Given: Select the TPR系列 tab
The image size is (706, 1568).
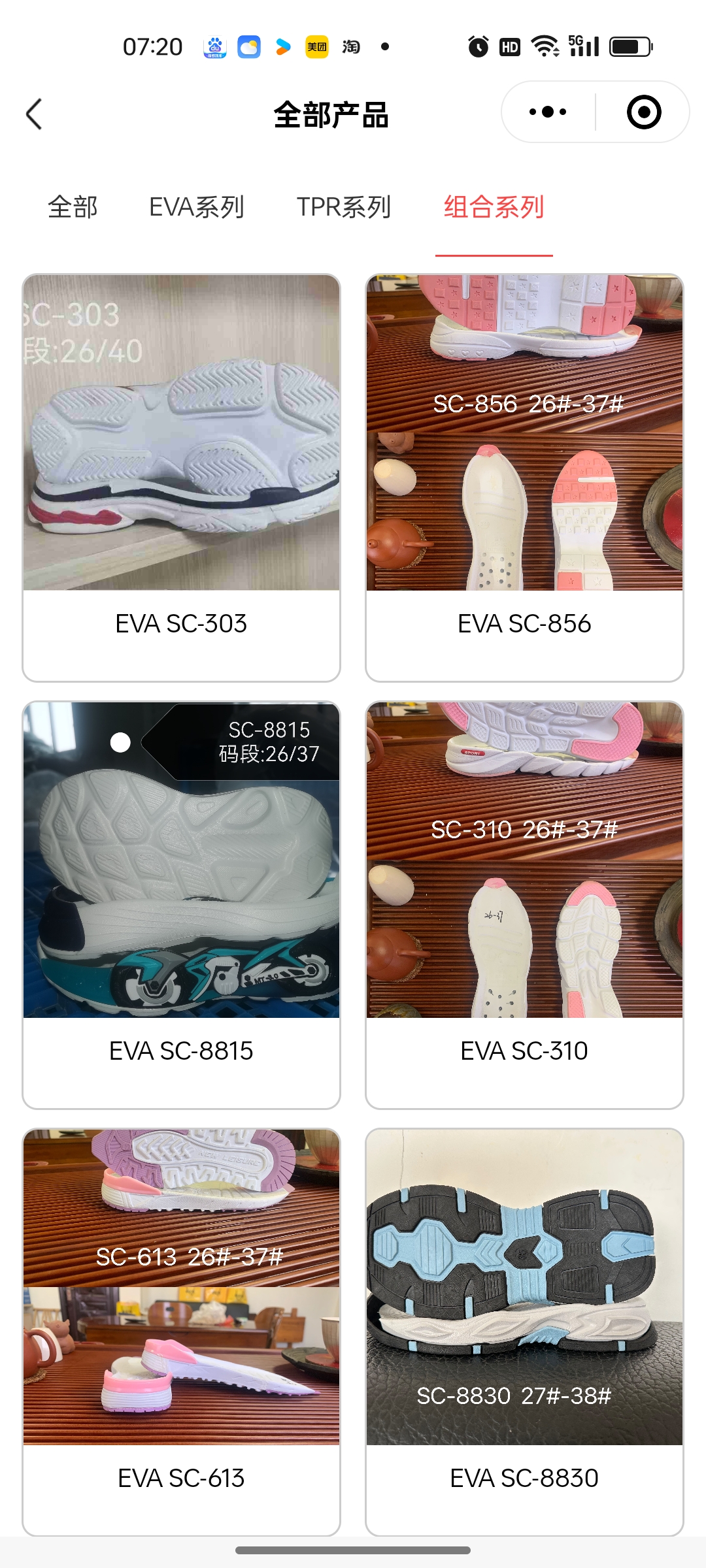Looking at the screenshot, I should [344, 207].
